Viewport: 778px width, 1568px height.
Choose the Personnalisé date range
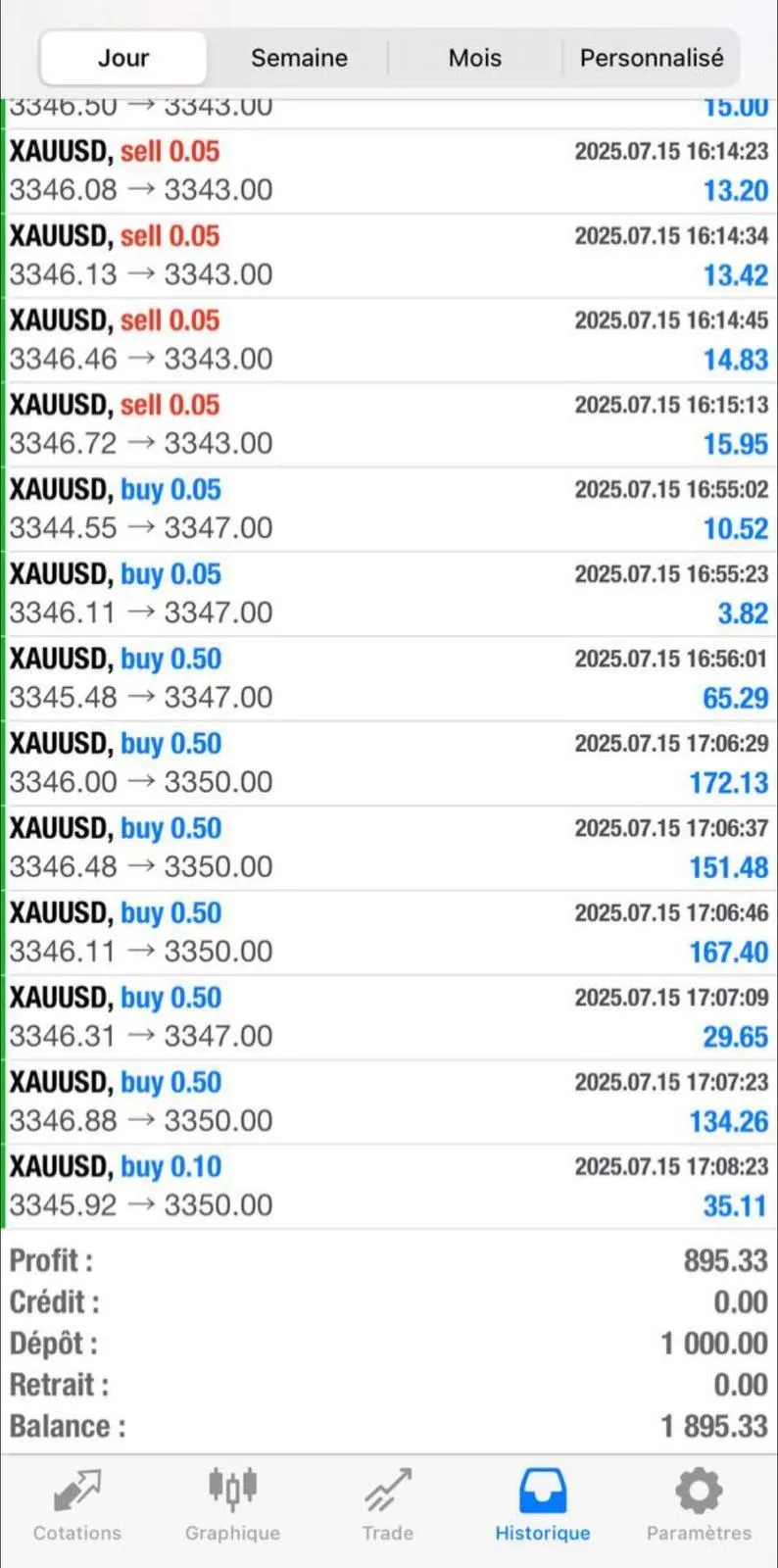click(x=652, y=58)
